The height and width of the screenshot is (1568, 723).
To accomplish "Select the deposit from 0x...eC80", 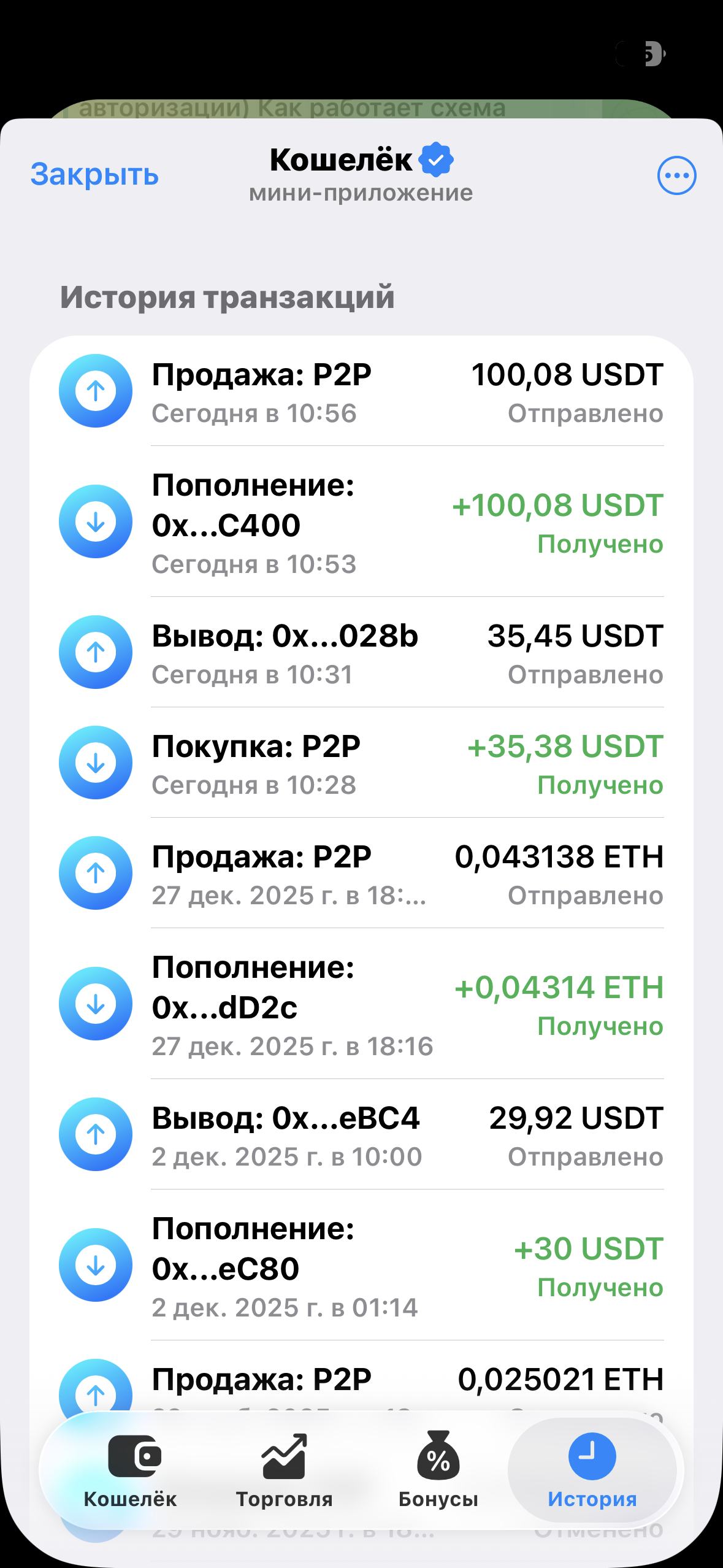I will click(361, 1266).
